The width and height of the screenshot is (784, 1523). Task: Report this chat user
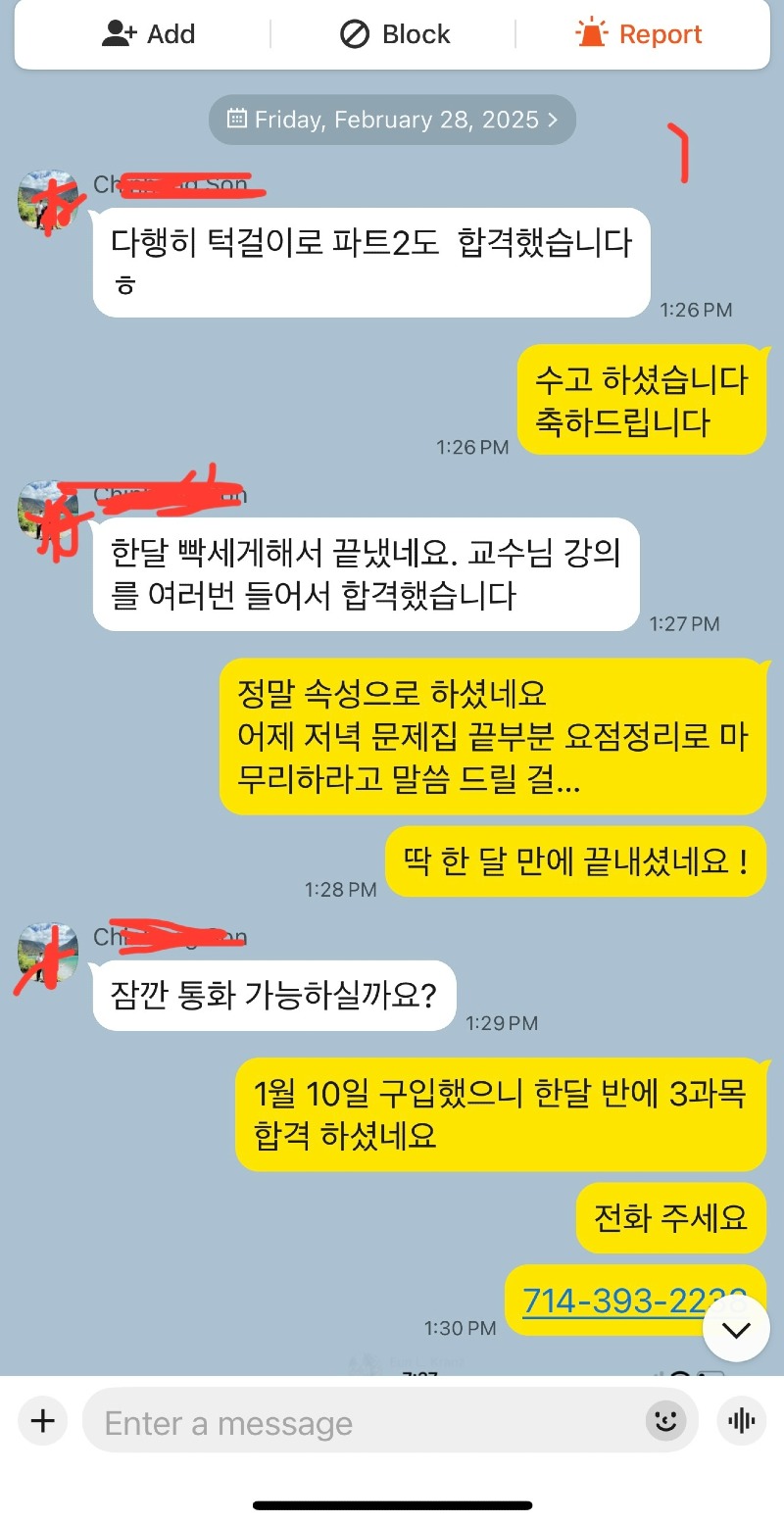coord(638,34)
